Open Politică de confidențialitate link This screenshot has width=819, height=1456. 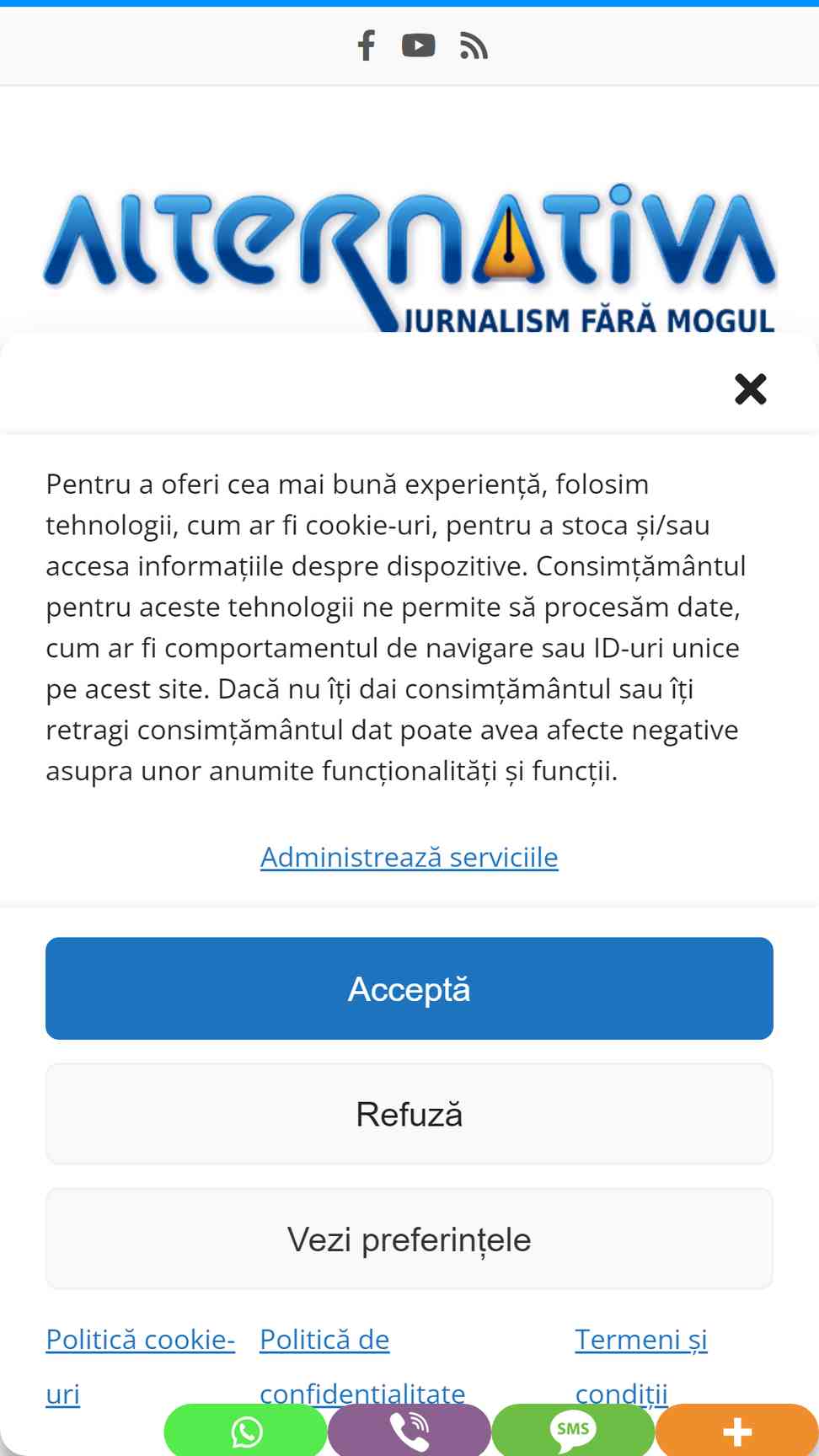pos(362,1366)
